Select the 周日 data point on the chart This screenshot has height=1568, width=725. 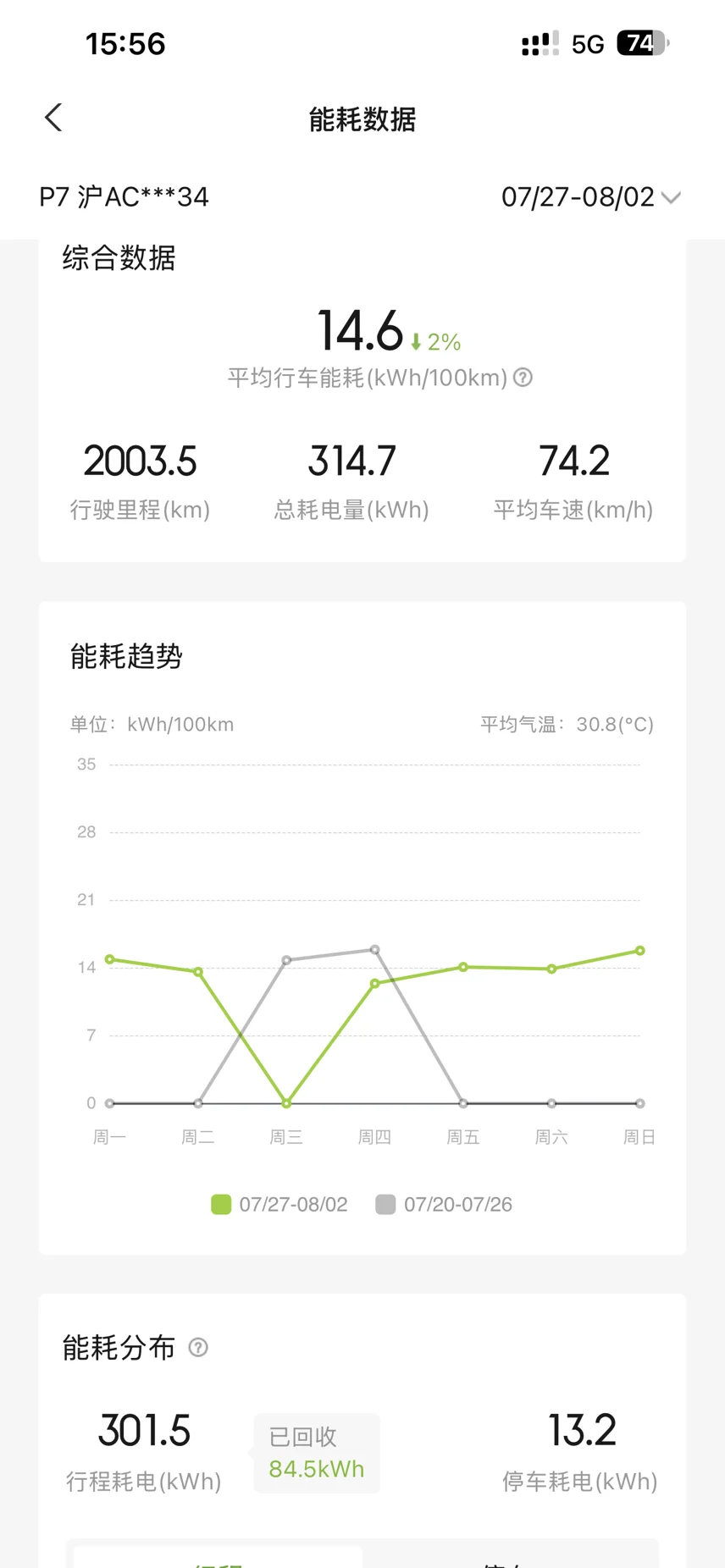(x=640, y=951)
